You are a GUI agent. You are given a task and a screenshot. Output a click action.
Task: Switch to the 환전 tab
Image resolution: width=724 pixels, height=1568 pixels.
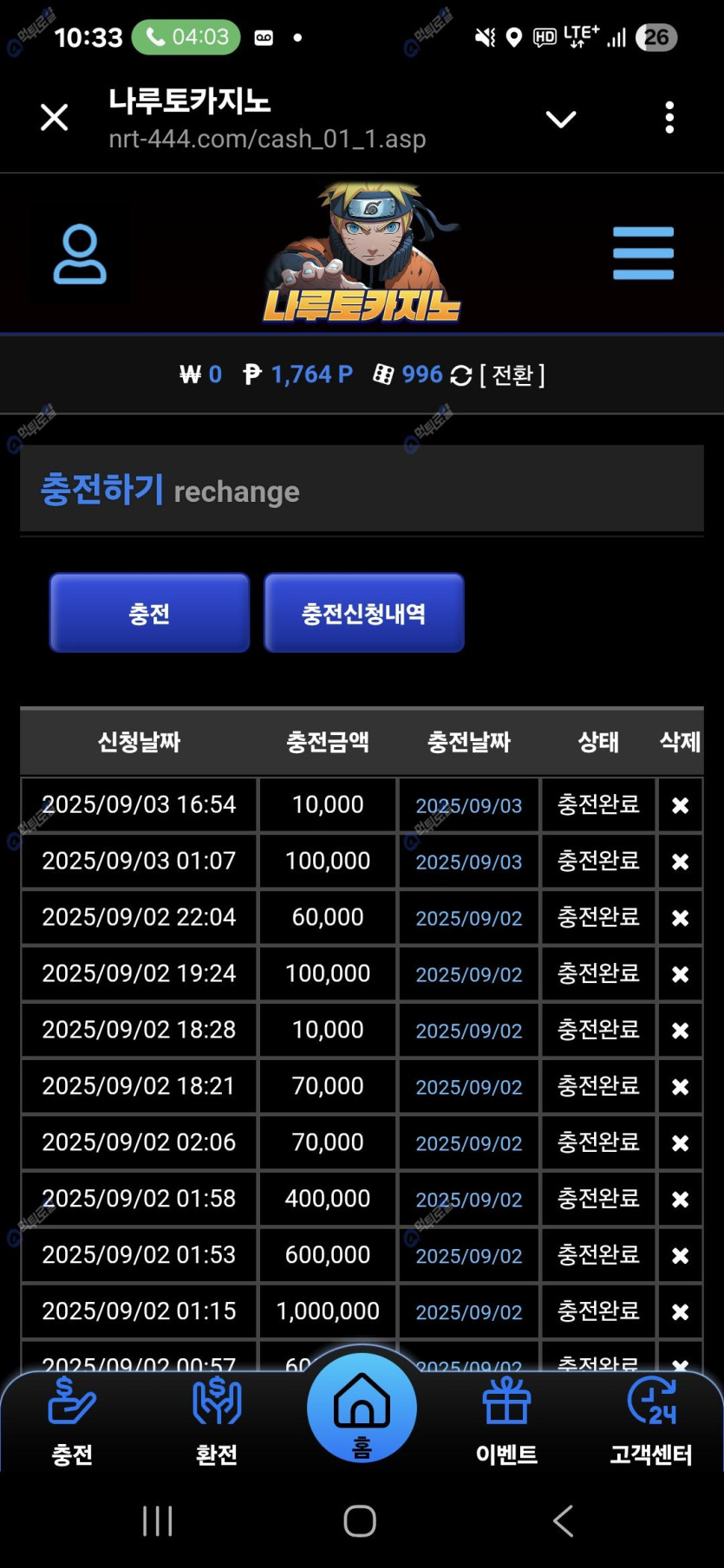click(217, 1422)
